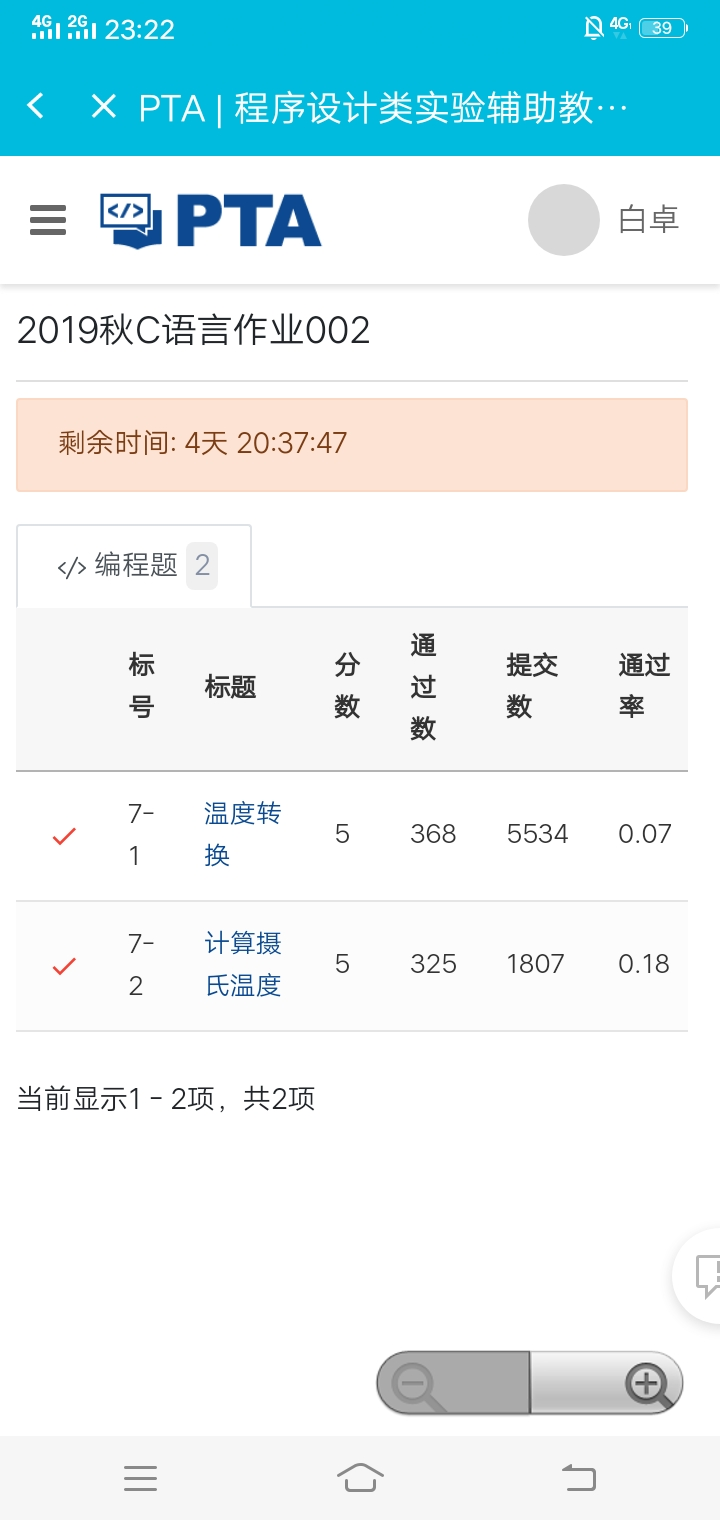Viewport: 720px width, 1520px height.
Task: Open the 计算摄氏温度 problem
Action: coord(243,964)
